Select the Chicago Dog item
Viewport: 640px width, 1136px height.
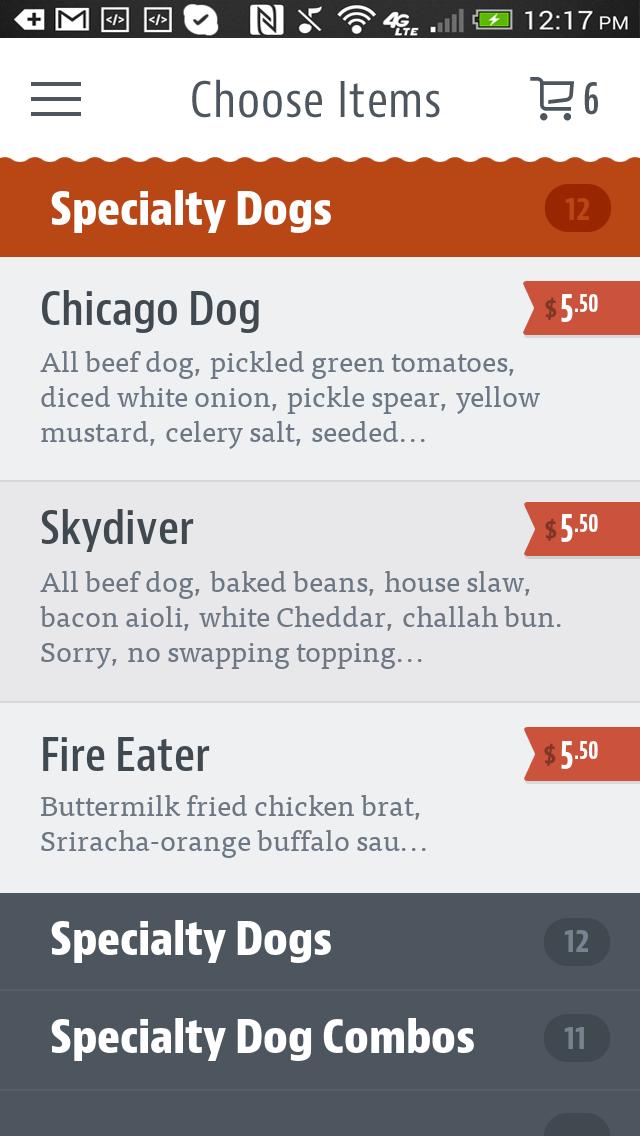(x=280, y=368)
